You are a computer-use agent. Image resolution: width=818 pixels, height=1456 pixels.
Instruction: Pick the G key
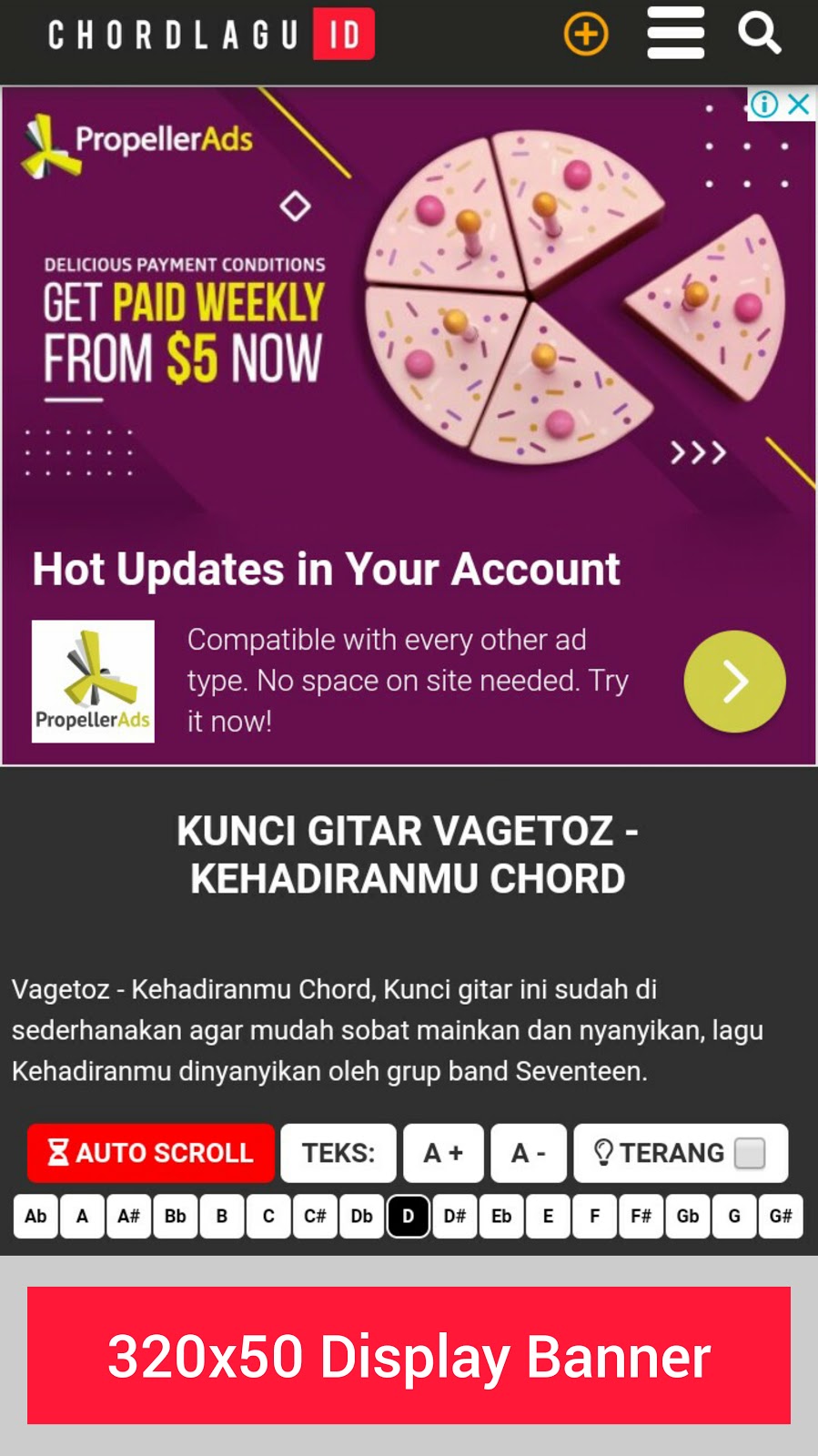pyautogui.click(x=734, y=1217)
